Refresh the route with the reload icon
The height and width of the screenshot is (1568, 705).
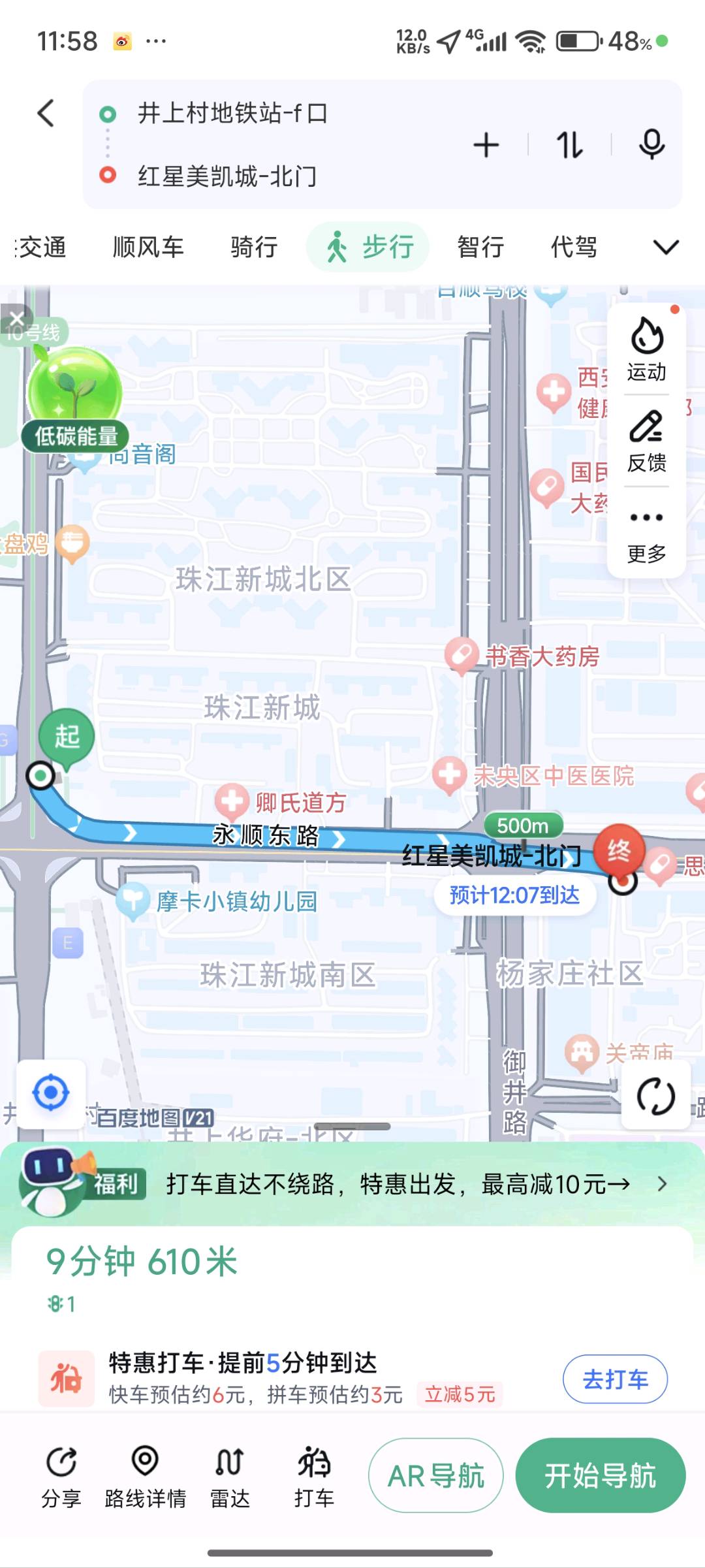[x=655, y=1095]
